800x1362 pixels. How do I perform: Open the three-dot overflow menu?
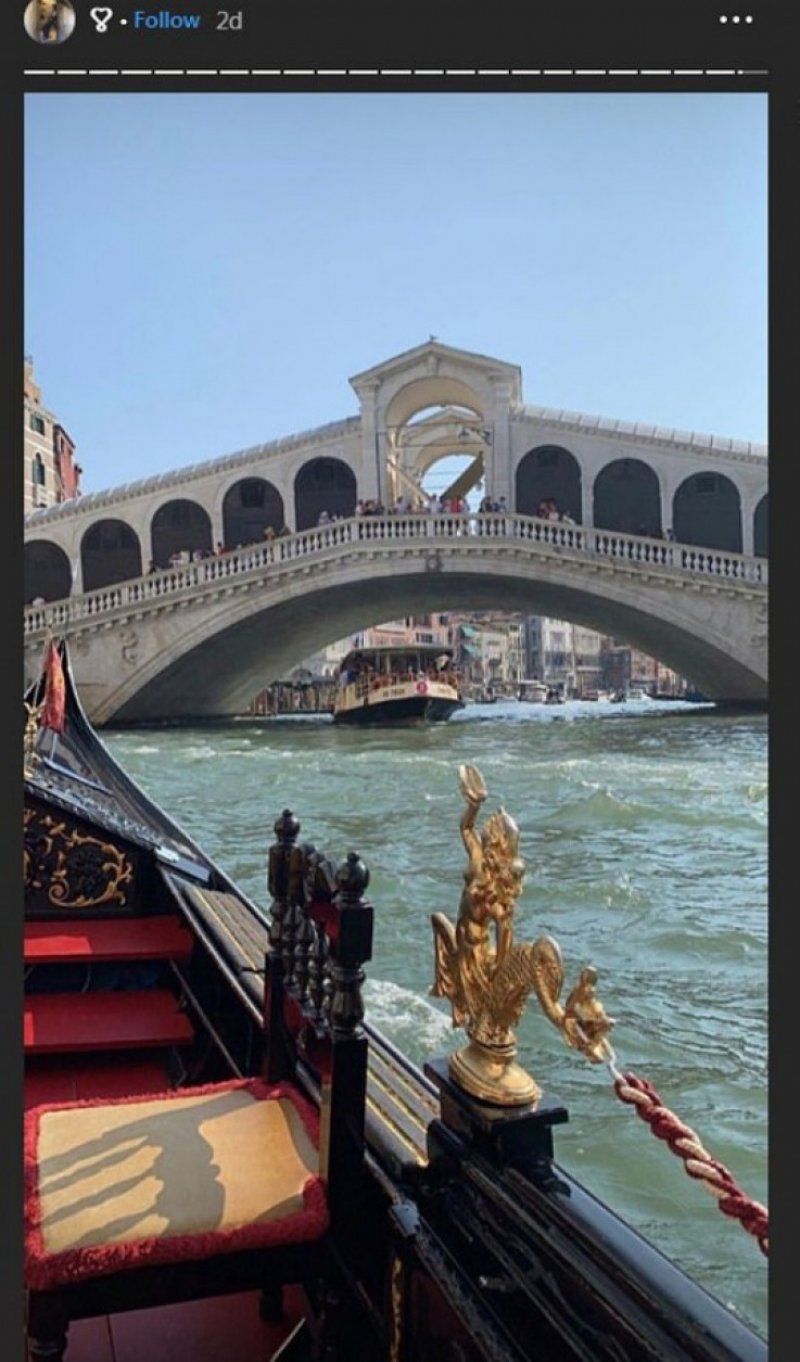pyautogui.click(x=735, y=20)
